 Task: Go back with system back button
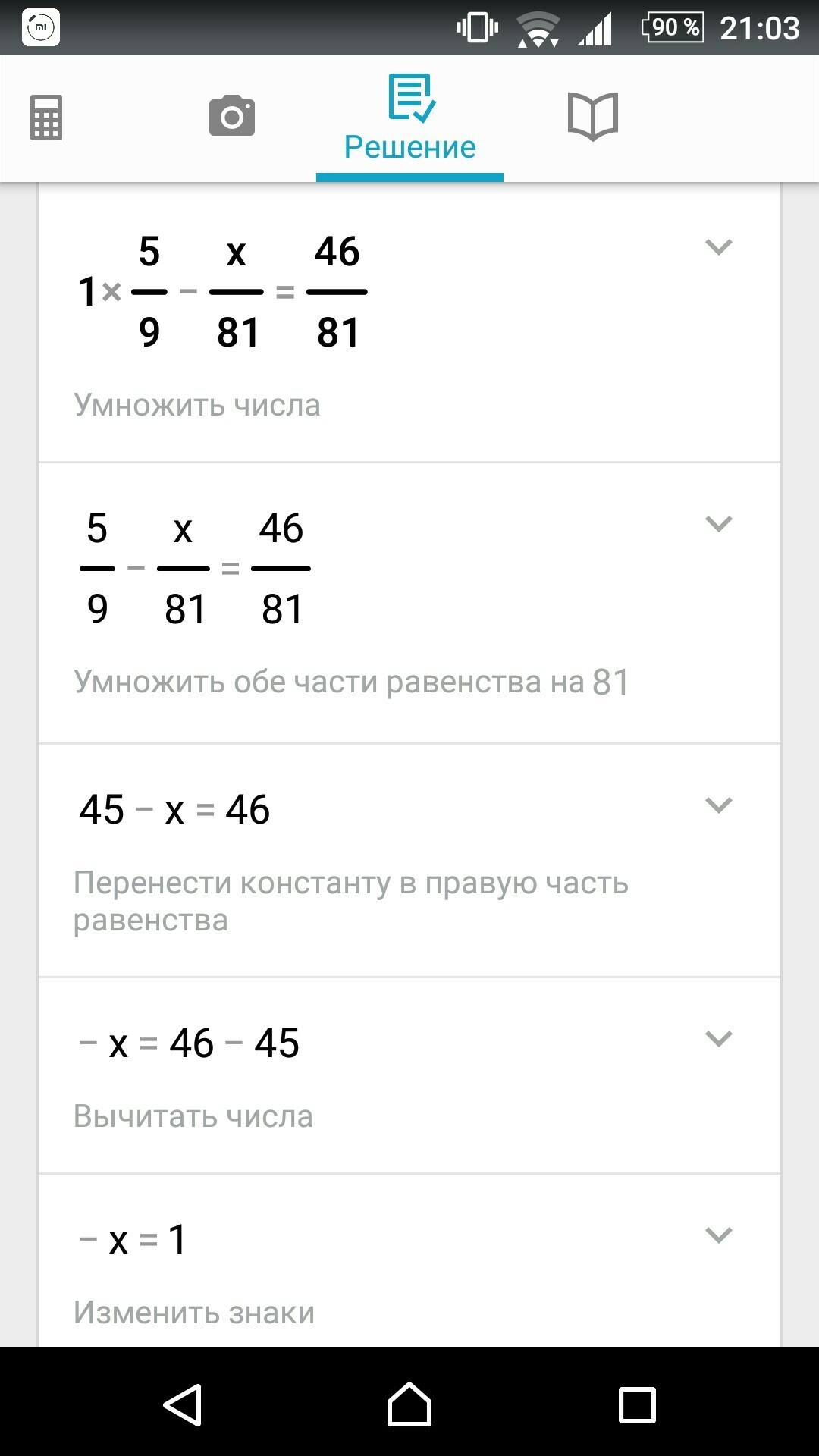tap(183, 1404)
